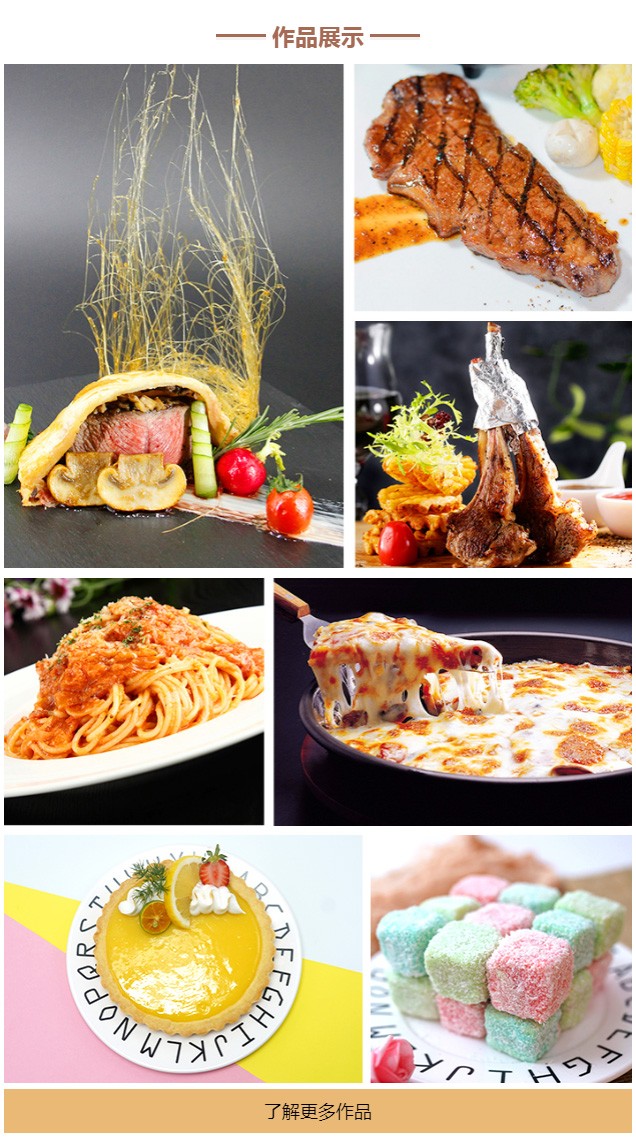This screenshot has height=1143, width=636.
Task: View the spaghetti with tomato sauce photo
Action: pos(134,701)
